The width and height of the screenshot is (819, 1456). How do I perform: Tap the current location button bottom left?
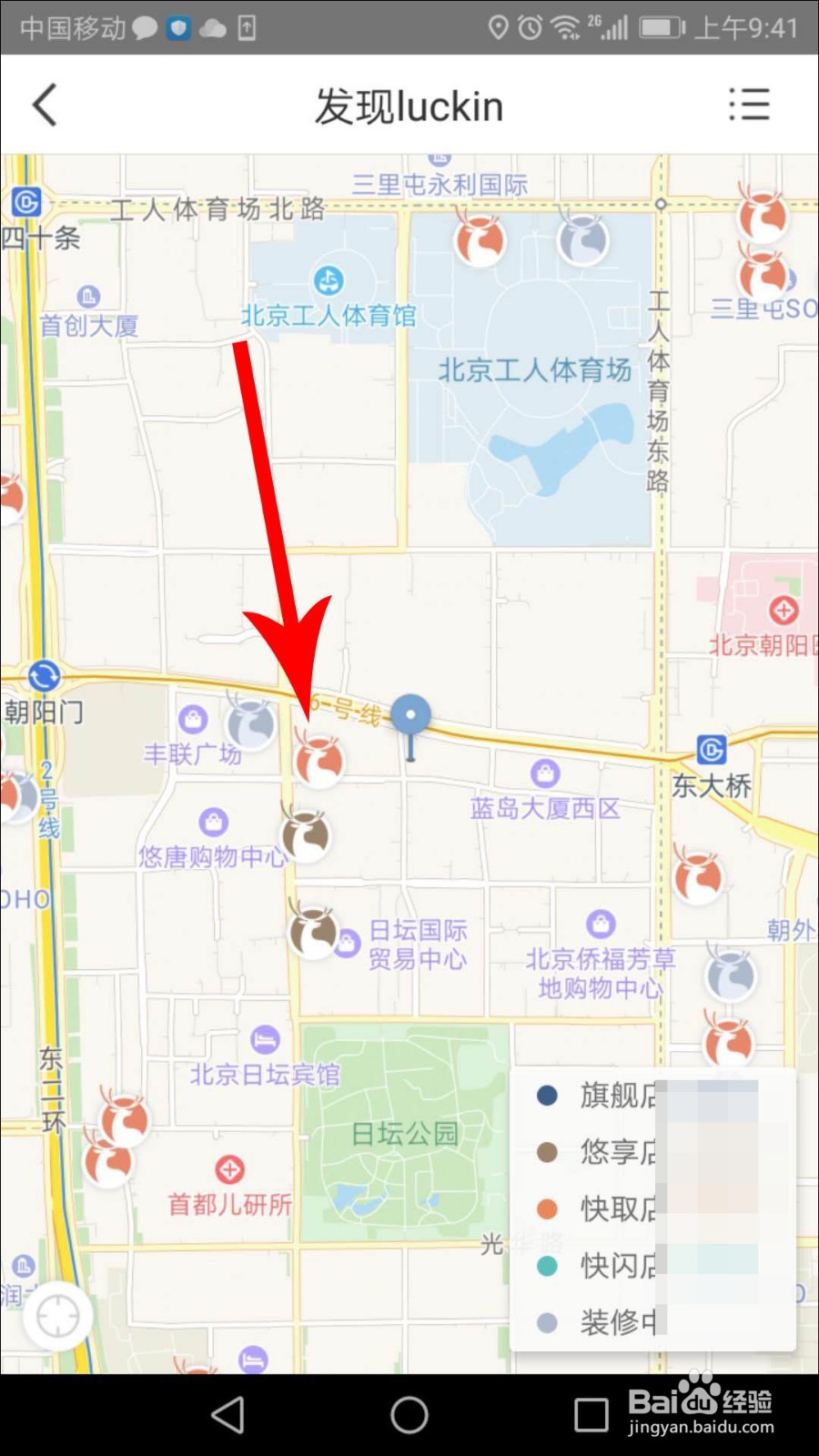pos(57,1315)
